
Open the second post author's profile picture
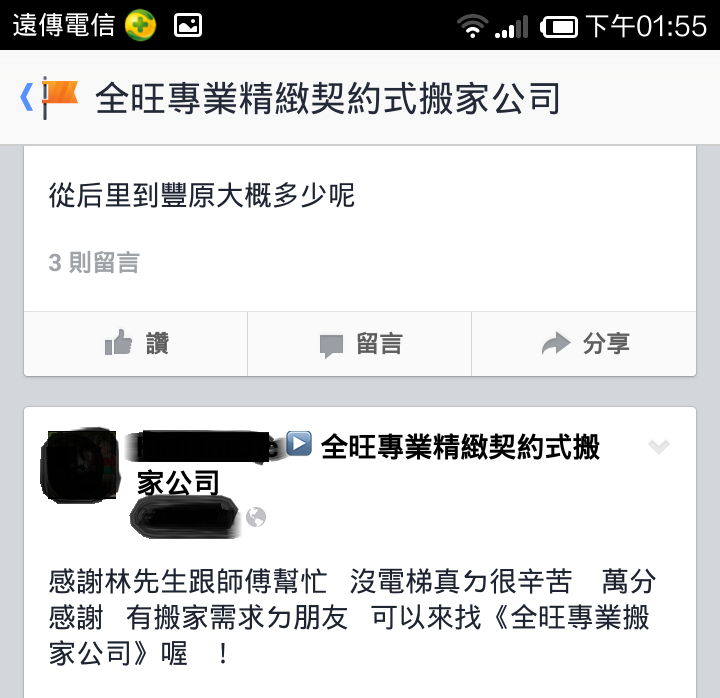(80, 466)
